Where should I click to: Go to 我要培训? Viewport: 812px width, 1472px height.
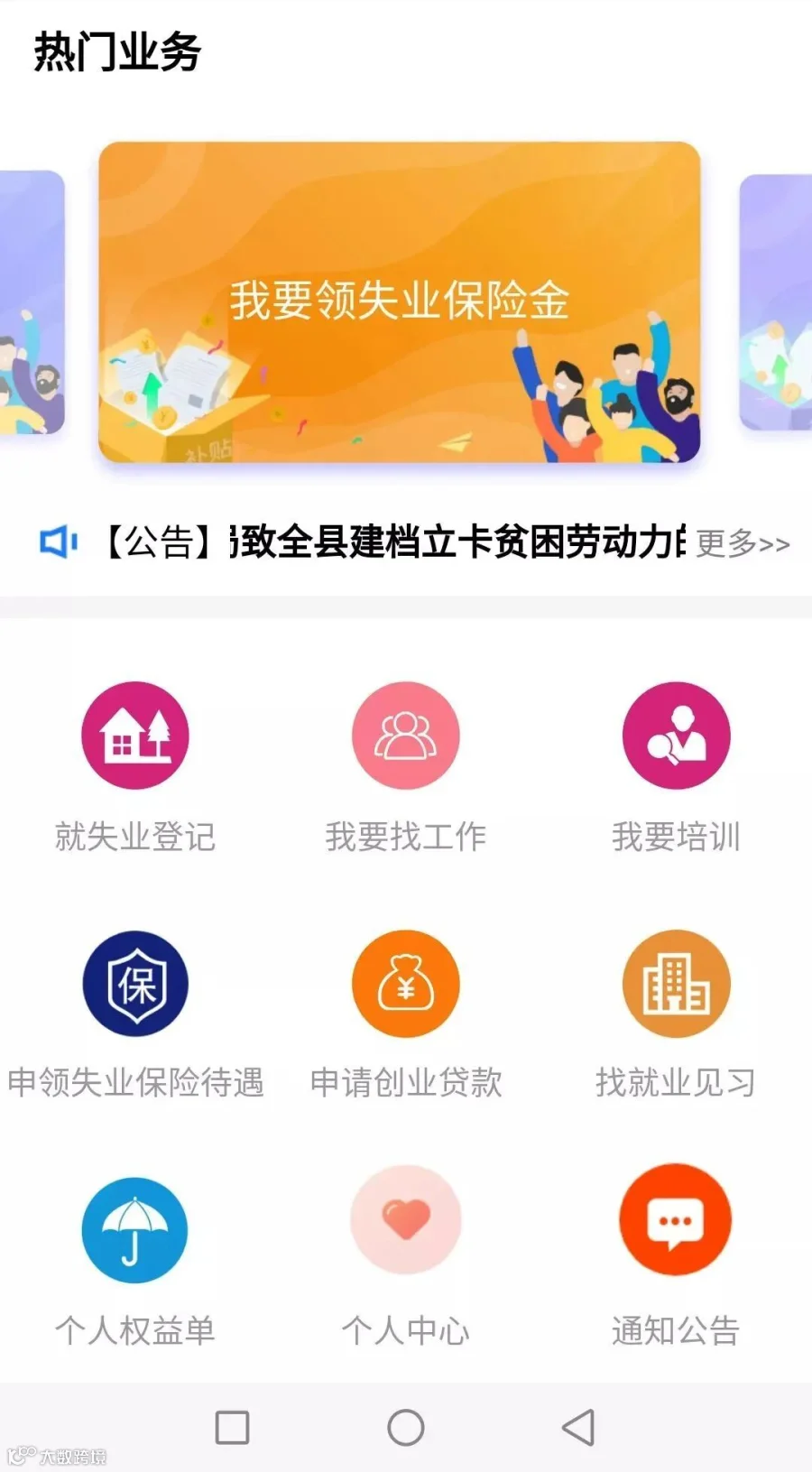[677, 767]
